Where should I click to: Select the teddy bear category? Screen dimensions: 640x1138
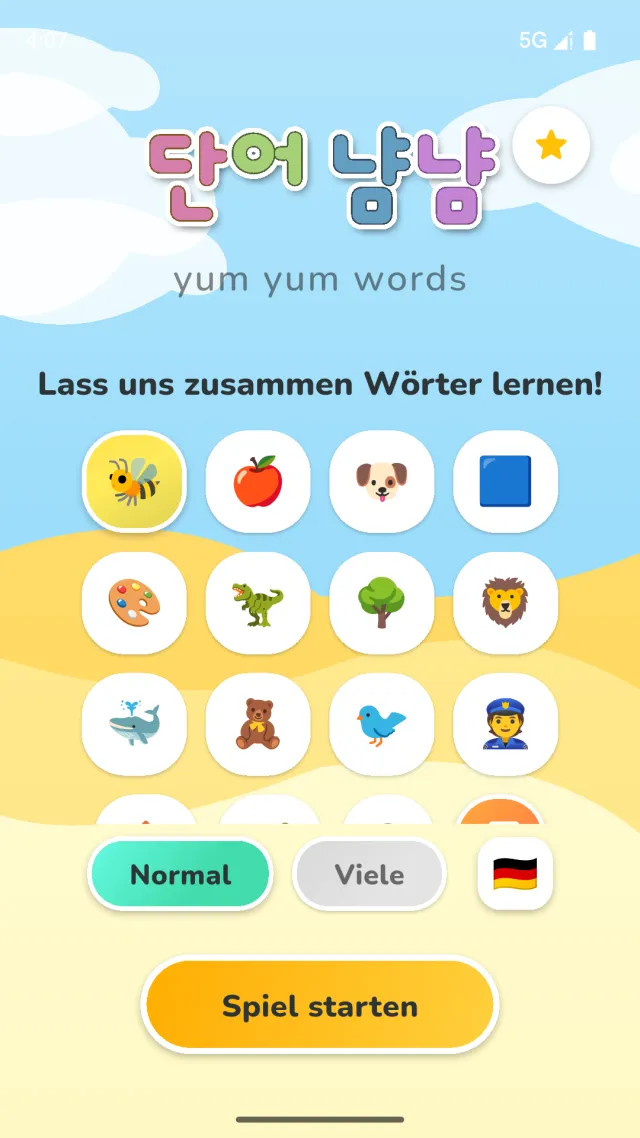coord(258,724)
